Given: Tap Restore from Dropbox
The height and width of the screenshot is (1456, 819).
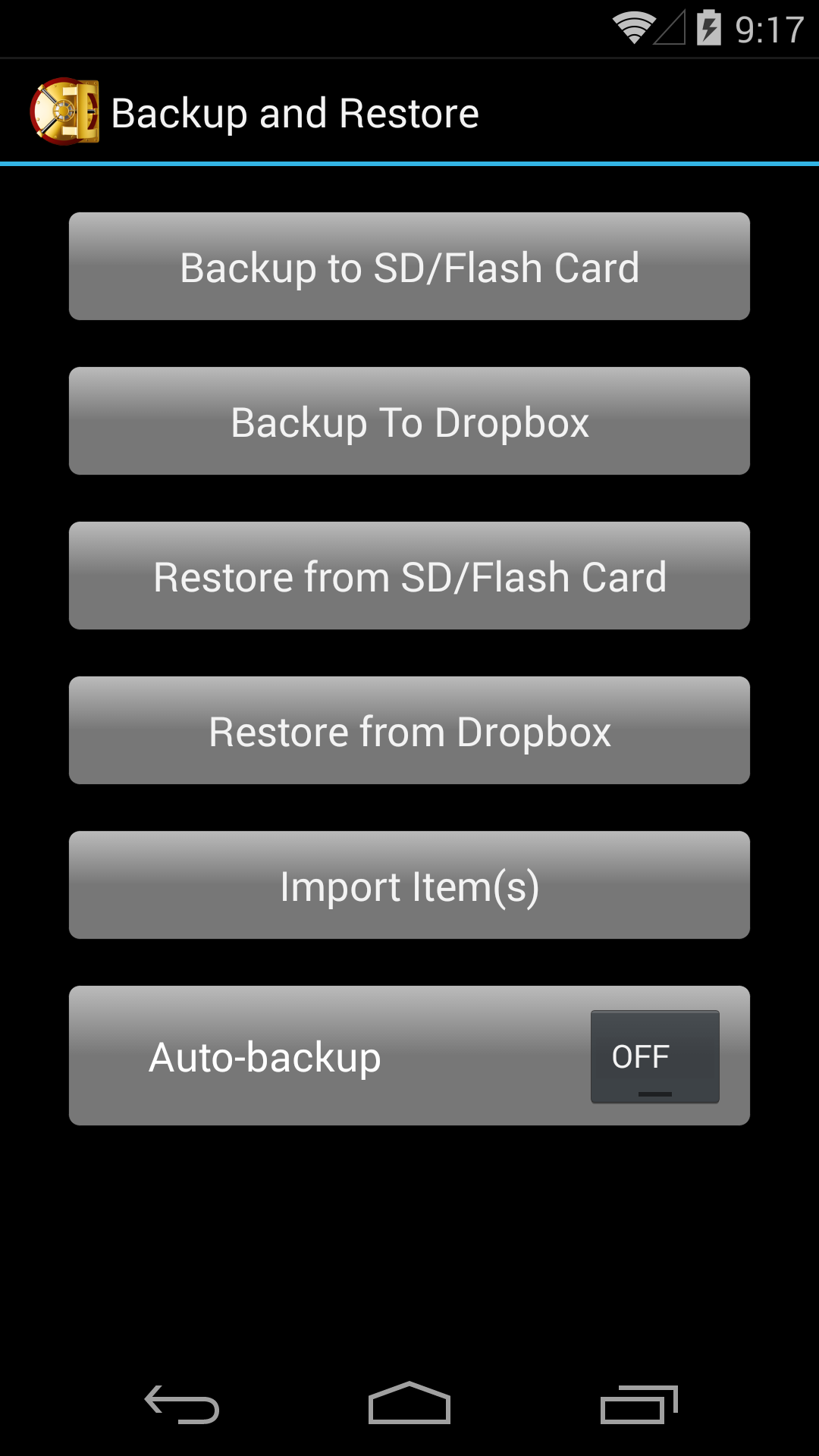Looking at the screenshot, I should 409,730.
